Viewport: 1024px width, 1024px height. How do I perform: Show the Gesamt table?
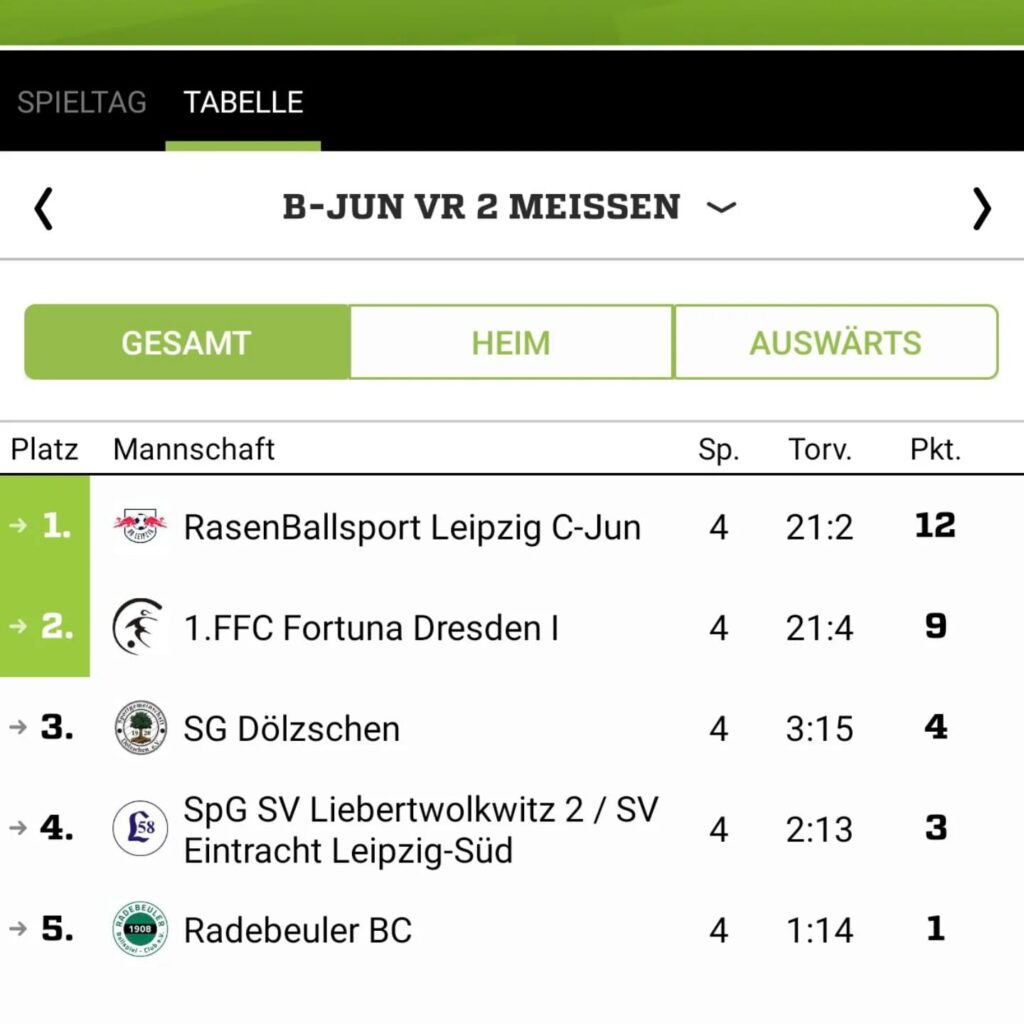click(x=186, y=343)
